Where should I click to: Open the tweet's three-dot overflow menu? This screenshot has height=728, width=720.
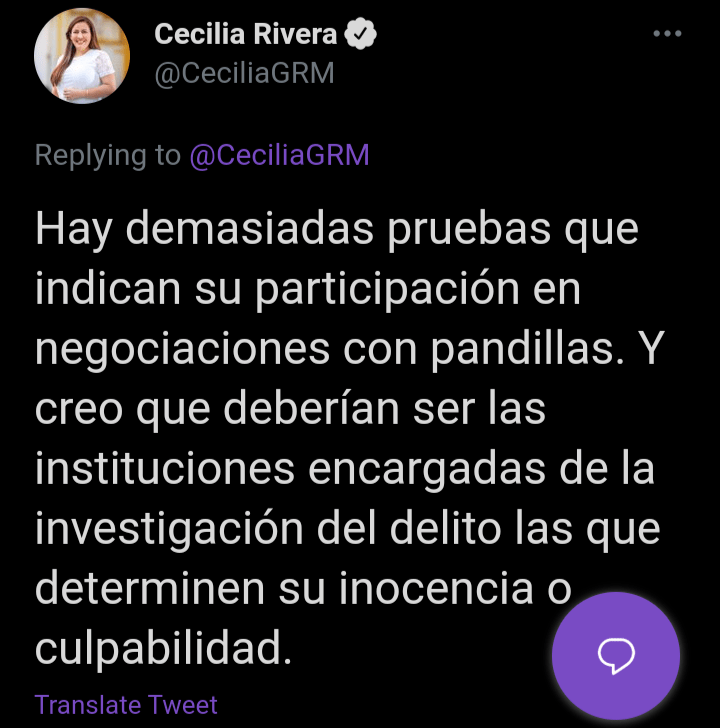(666, 34)
